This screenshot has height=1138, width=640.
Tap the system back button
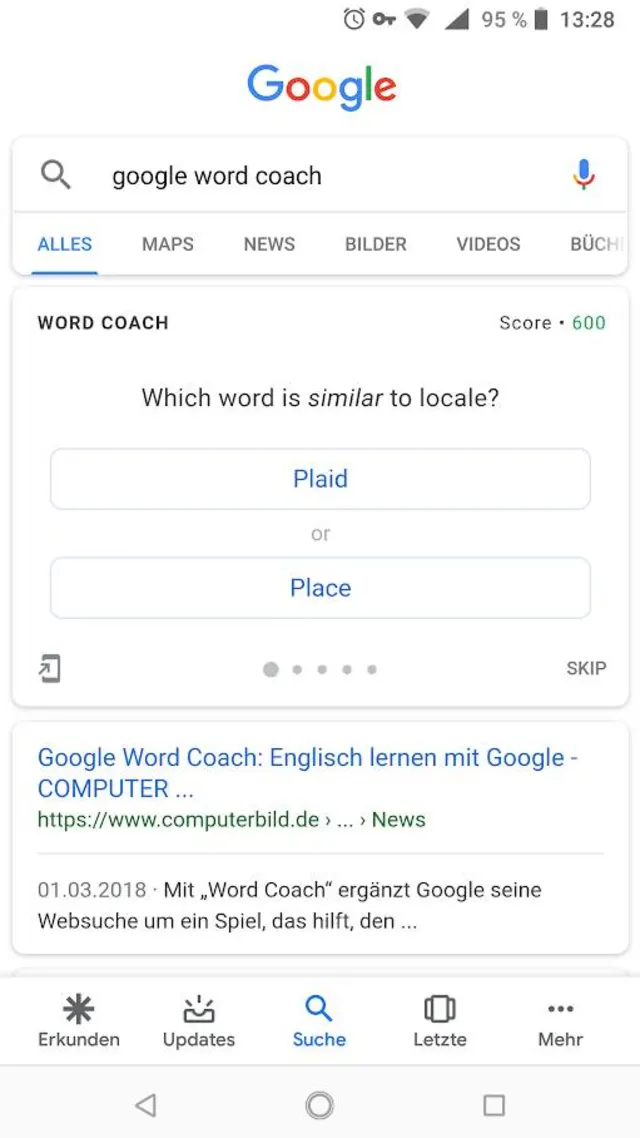(146, 1104)
